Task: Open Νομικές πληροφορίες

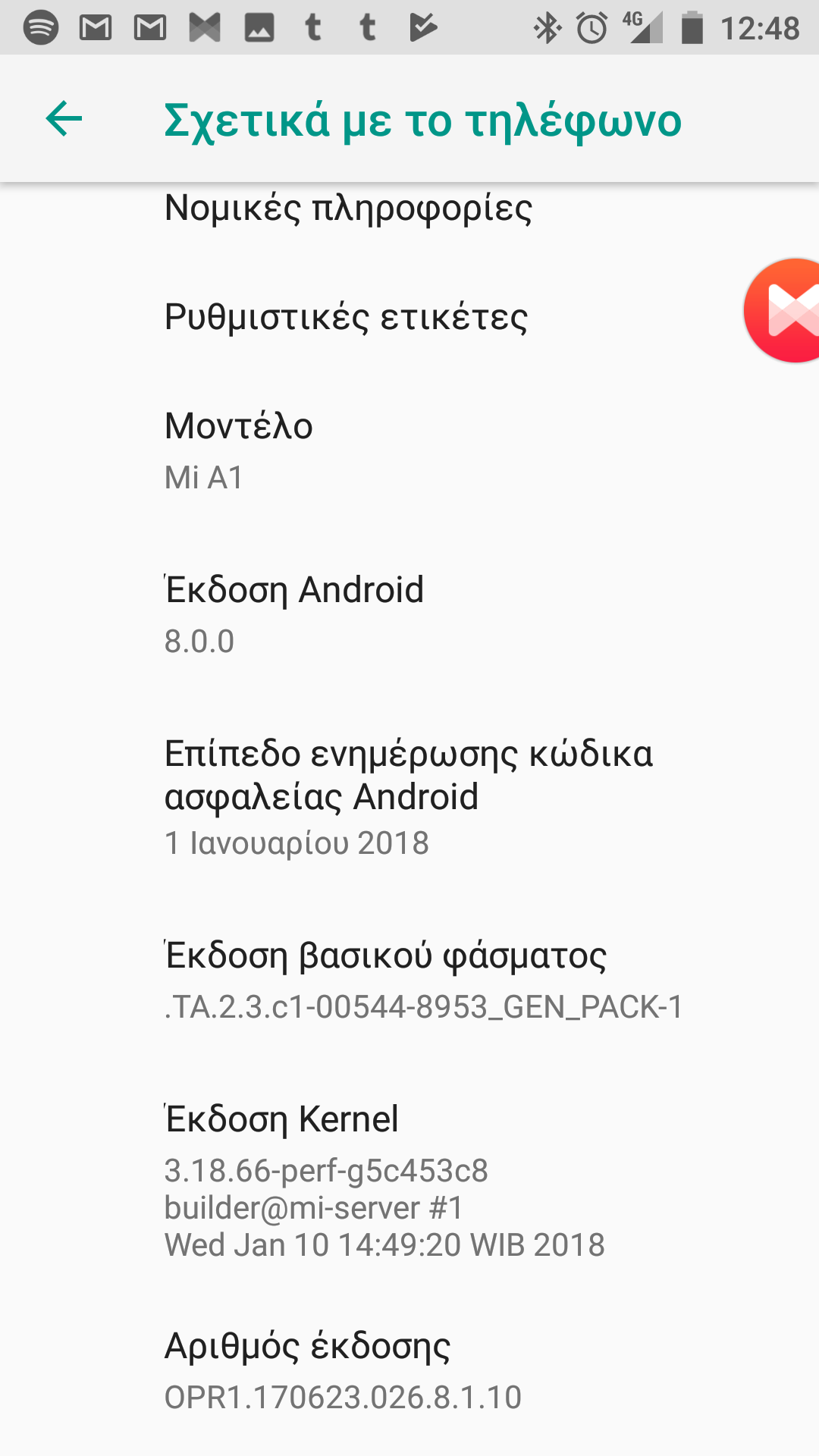Action: pyautogui.click(x=349, y=209)
